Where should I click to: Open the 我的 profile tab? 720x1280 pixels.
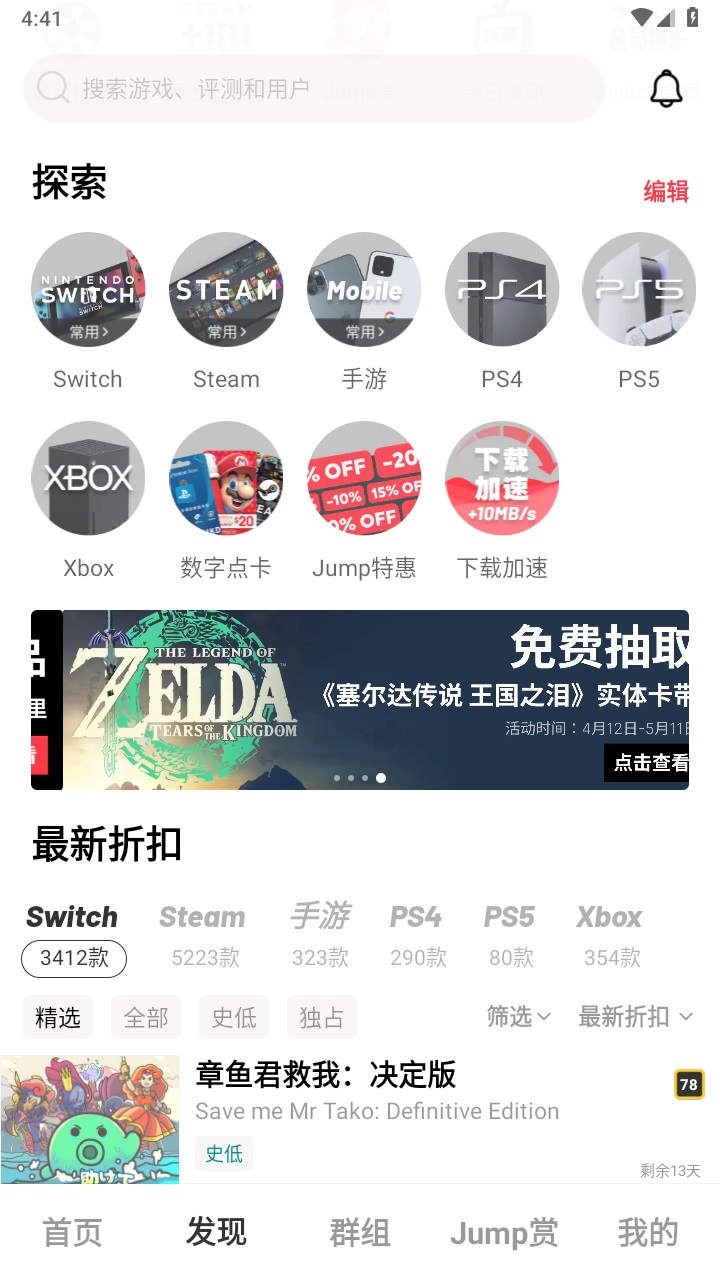pos(648,1232)
